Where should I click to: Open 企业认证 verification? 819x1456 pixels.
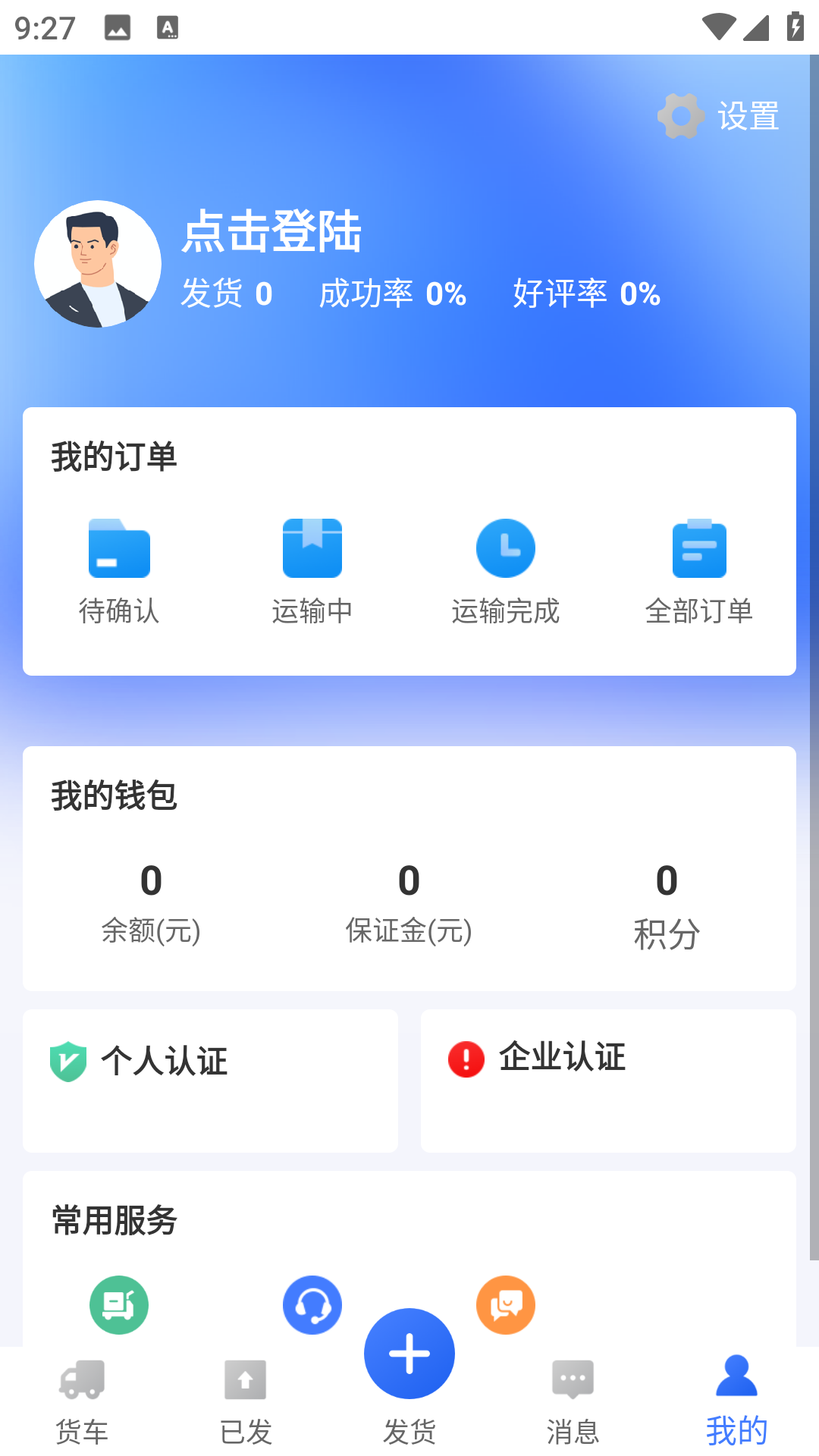click(x=608, y=1080)
